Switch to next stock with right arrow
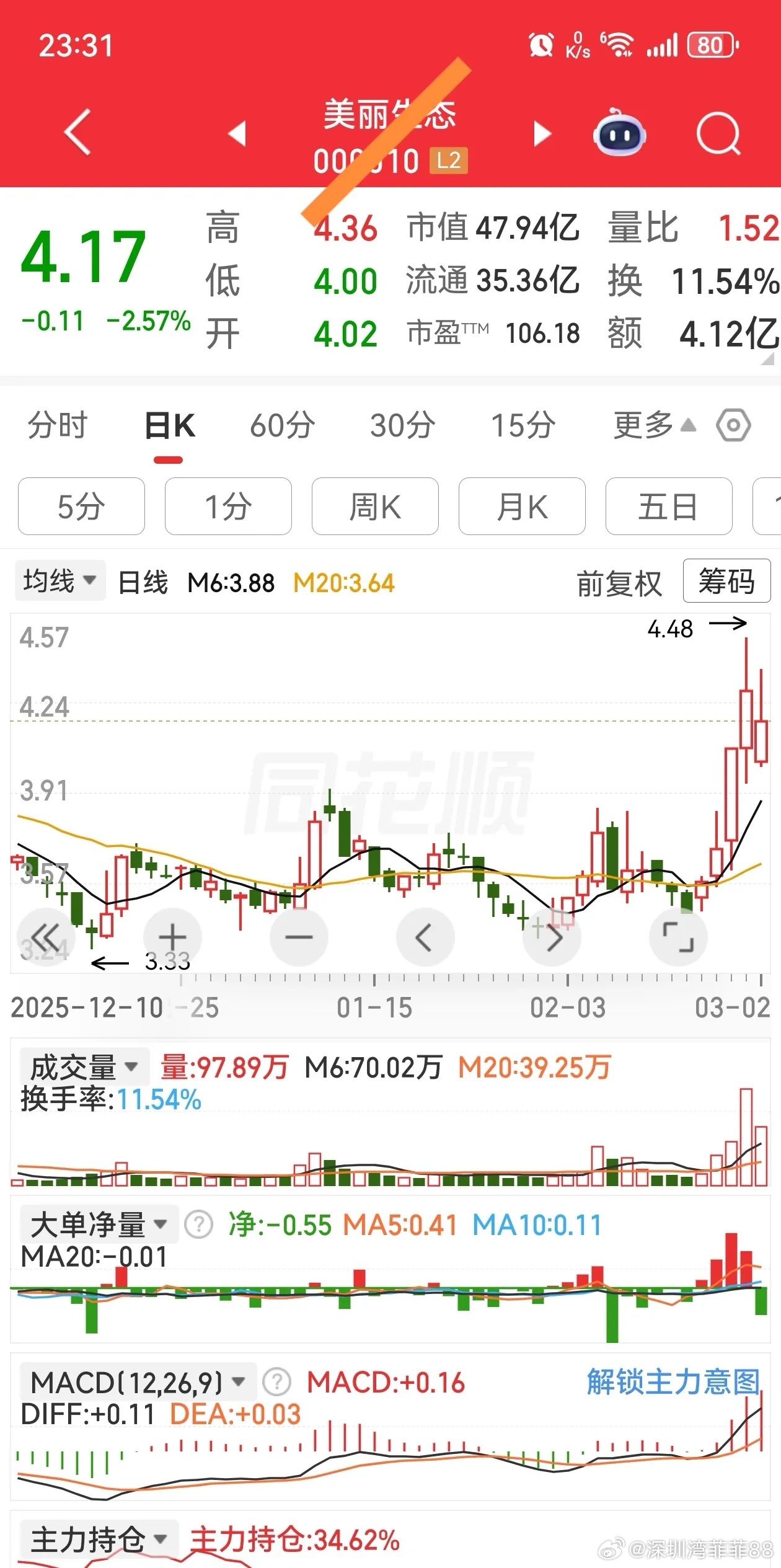 pos(542,133)
